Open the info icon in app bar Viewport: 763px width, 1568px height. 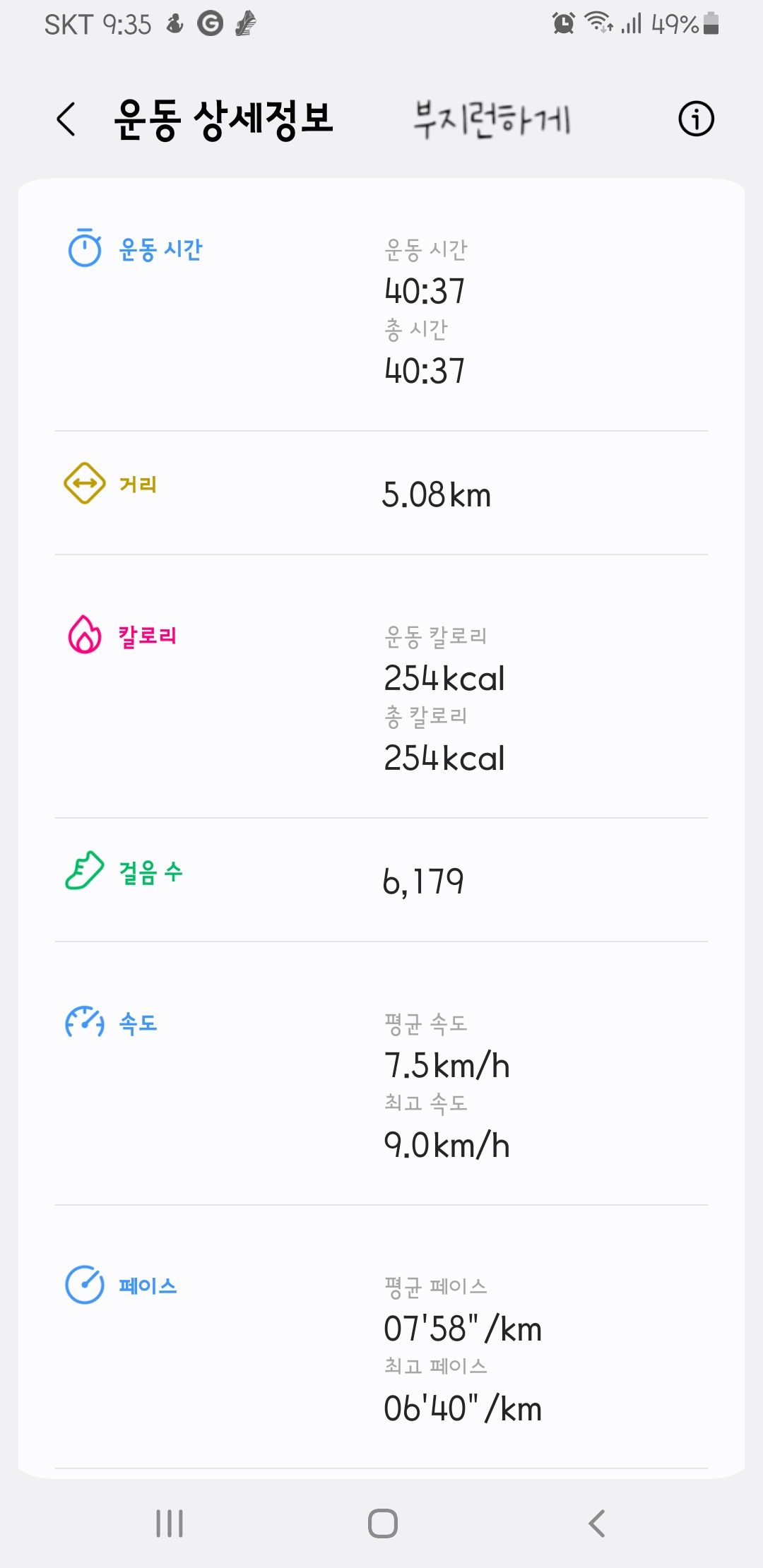click(696, 119)
